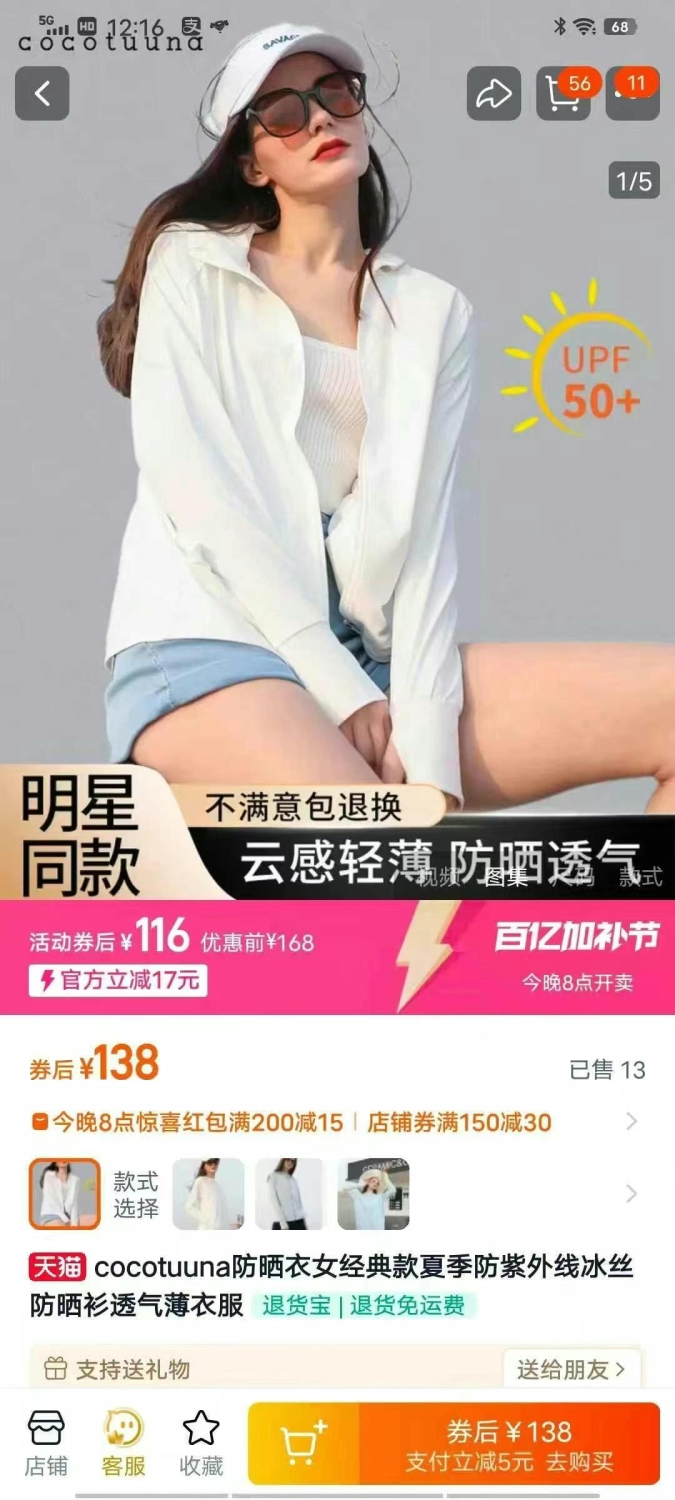Switch to the 视频 media tab
675x1500 pixels.
[x=437, y=877]
